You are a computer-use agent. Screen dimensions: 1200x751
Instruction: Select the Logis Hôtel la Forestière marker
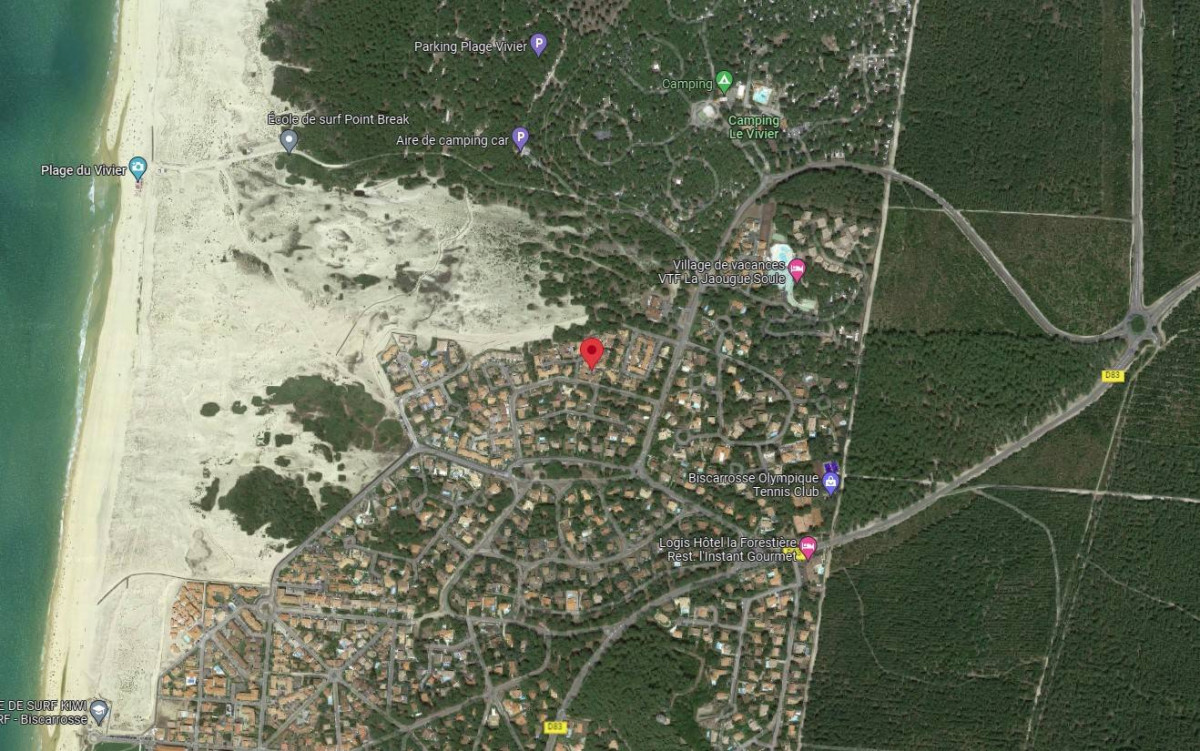point(808,547)
